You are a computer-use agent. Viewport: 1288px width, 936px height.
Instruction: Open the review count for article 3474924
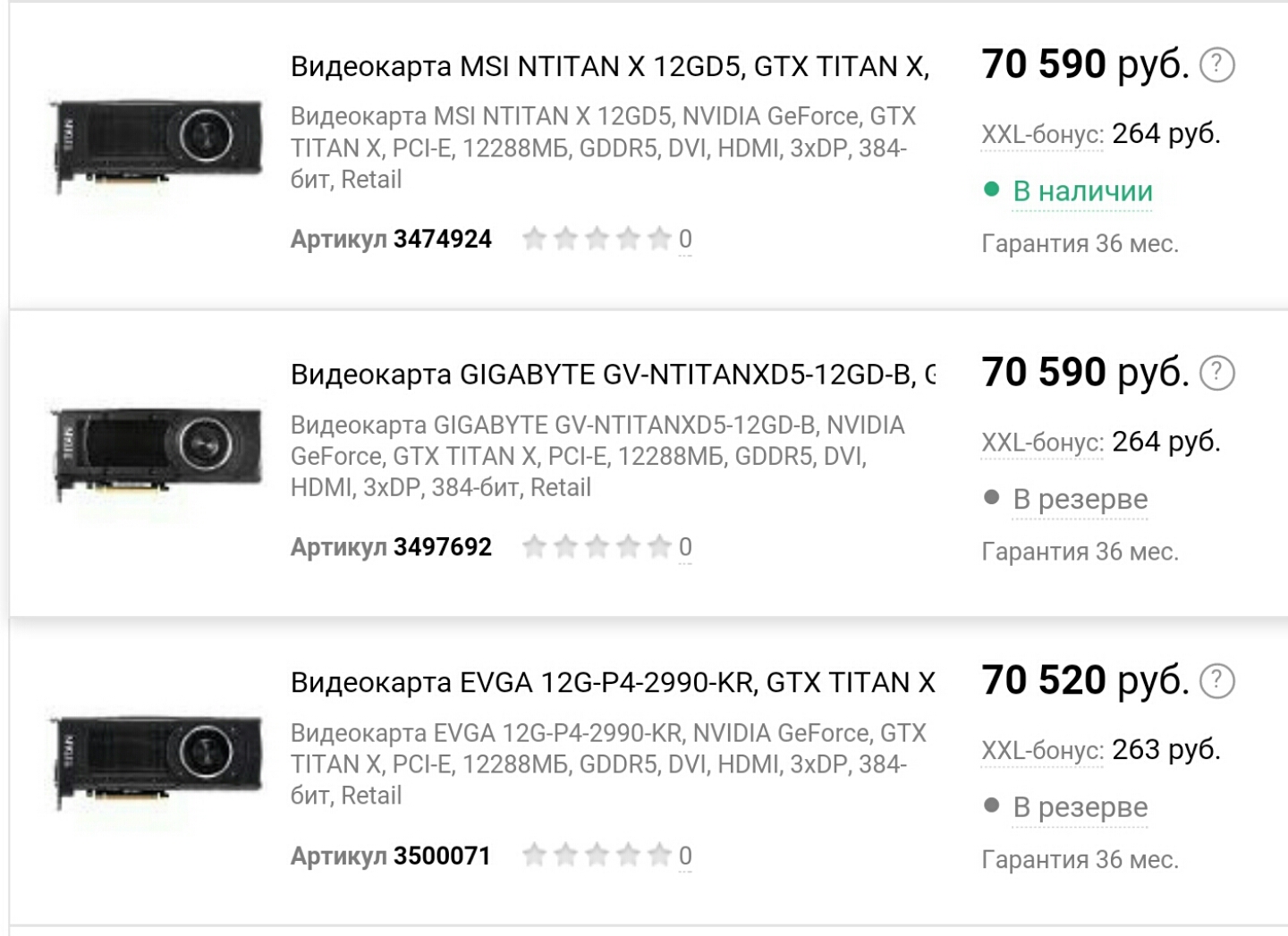(x=685, y=239)
